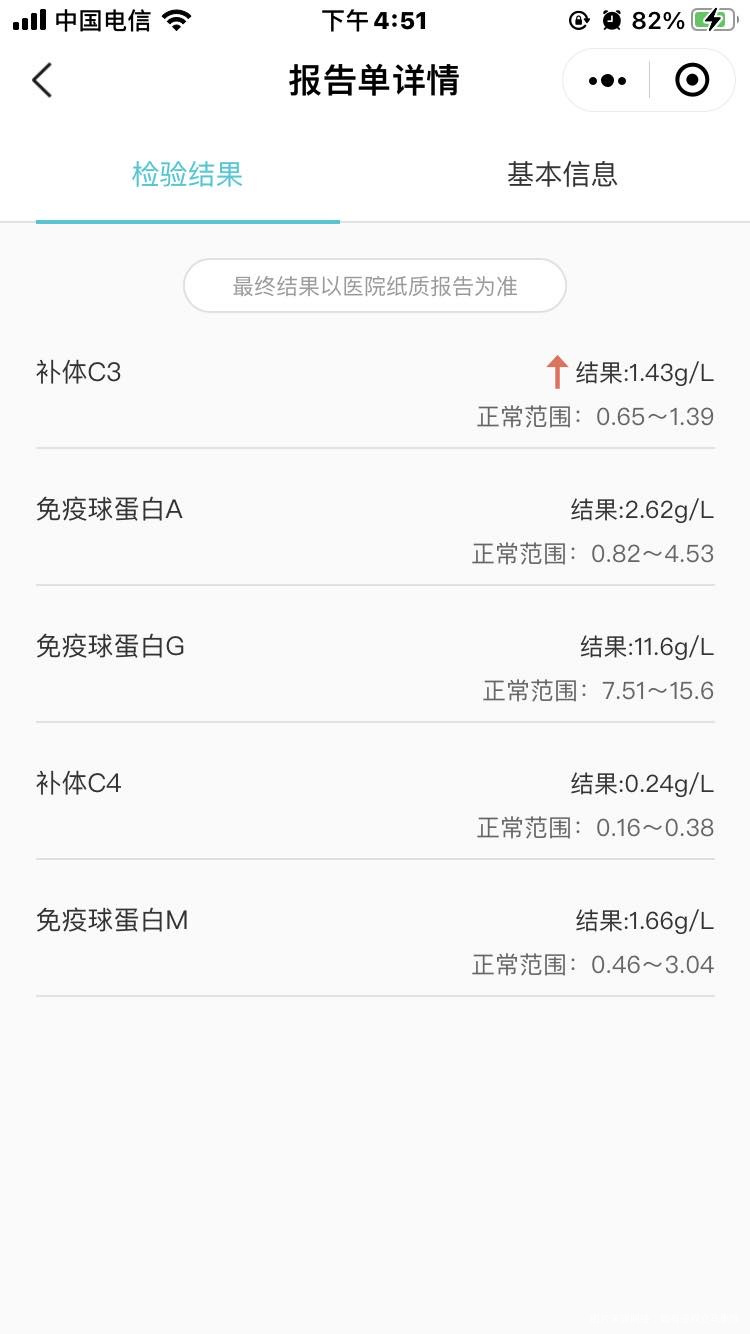Tap the charging battery icon

[x=712, y=18]
